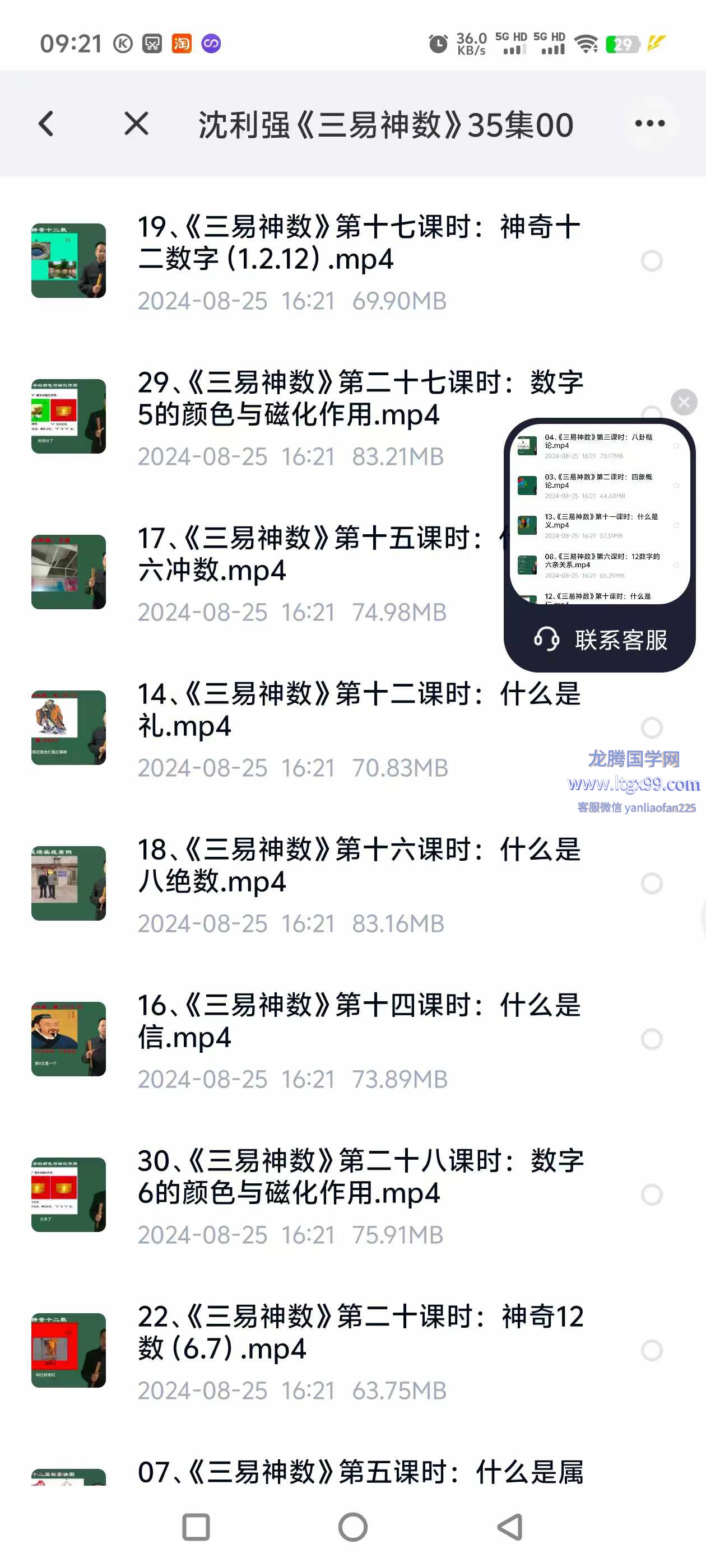
Task: Open video 14 什么是礼
Action: point(358,710)
